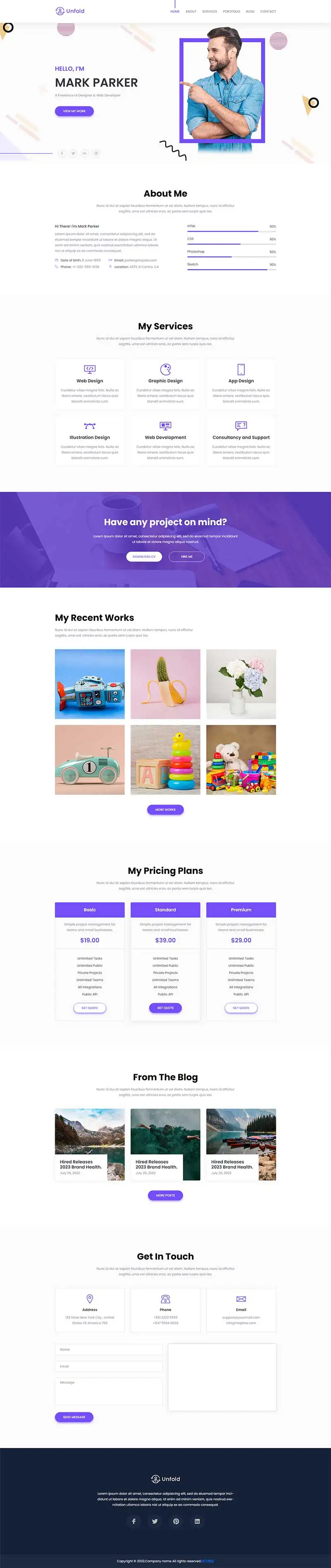Open the toy robot portfolio image
331x1568 pixels.
click(89, 683)
